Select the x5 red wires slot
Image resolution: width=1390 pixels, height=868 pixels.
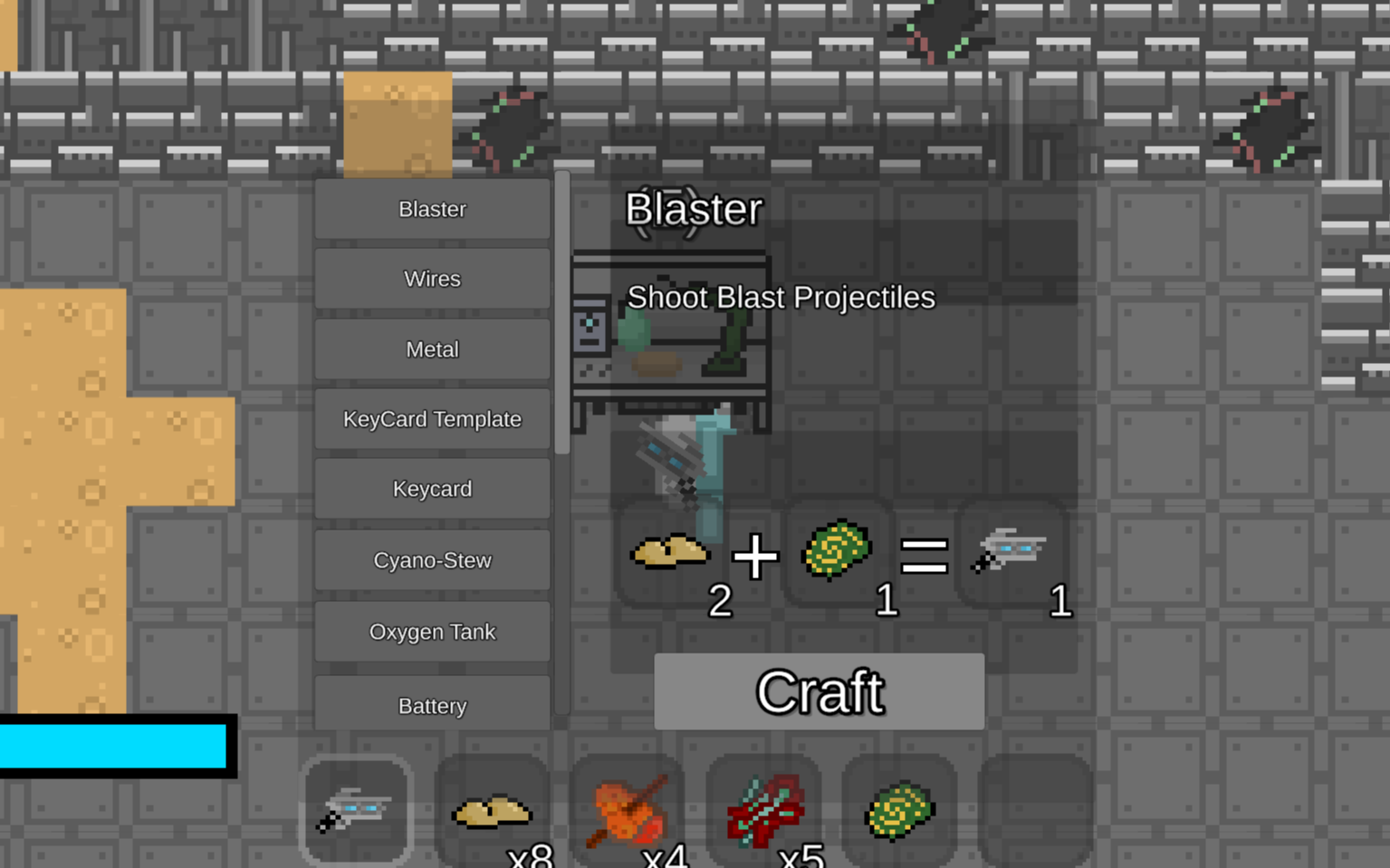click(x=763, y=809)
